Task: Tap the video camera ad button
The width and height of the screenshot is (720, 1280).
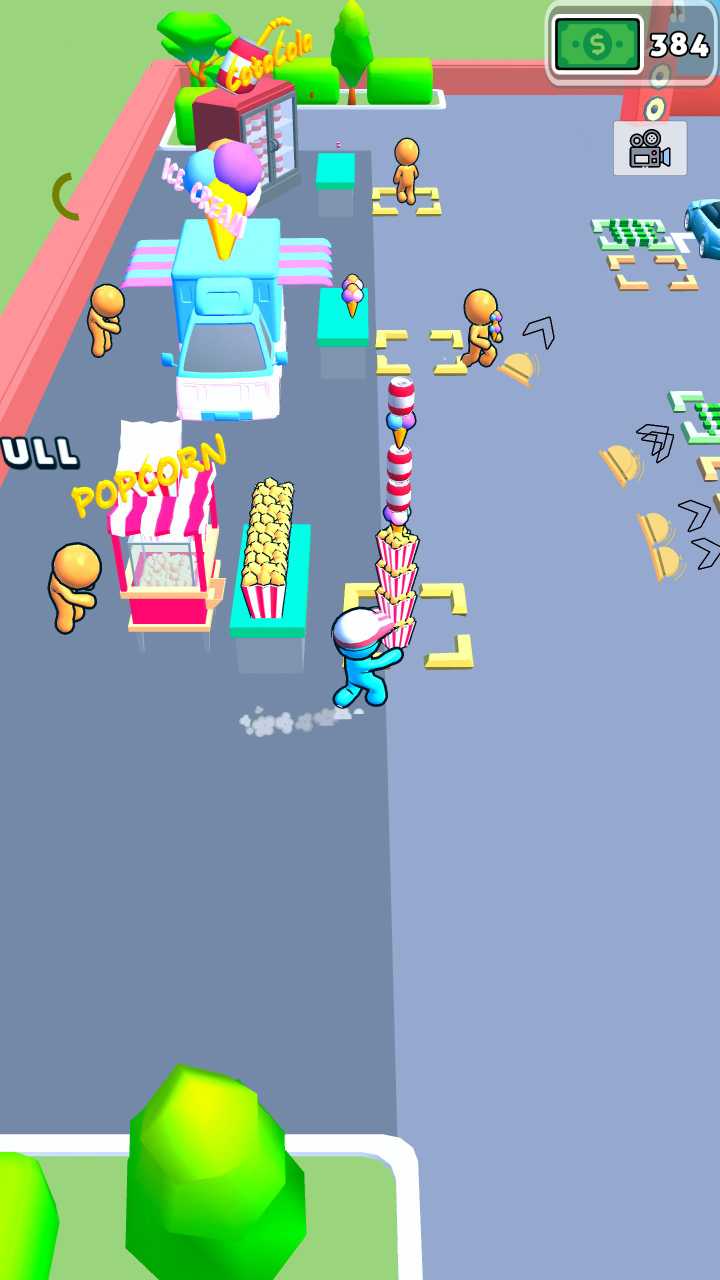Action: (650, 148)
